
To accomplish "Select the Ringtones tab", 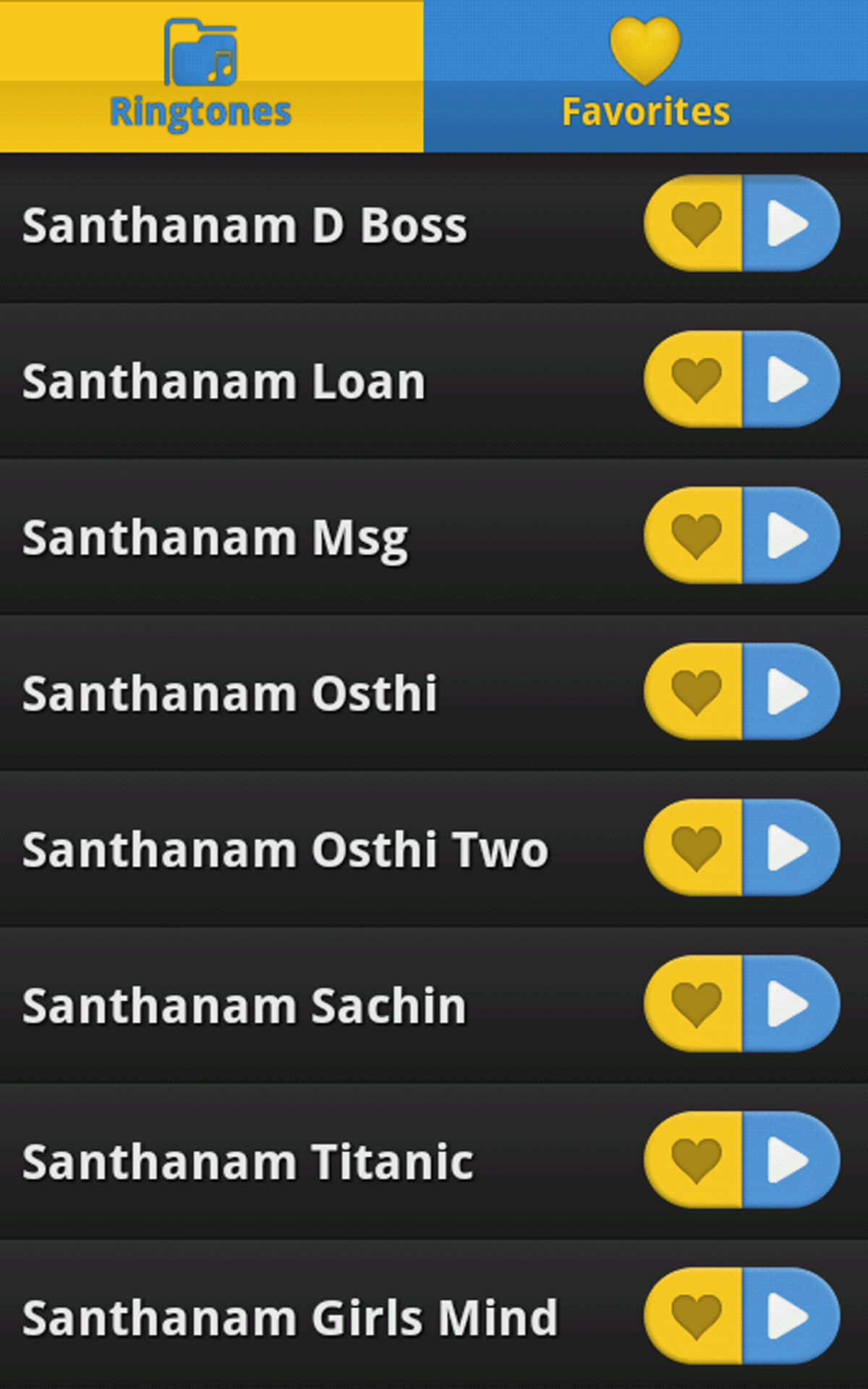I will pos(211,77).
